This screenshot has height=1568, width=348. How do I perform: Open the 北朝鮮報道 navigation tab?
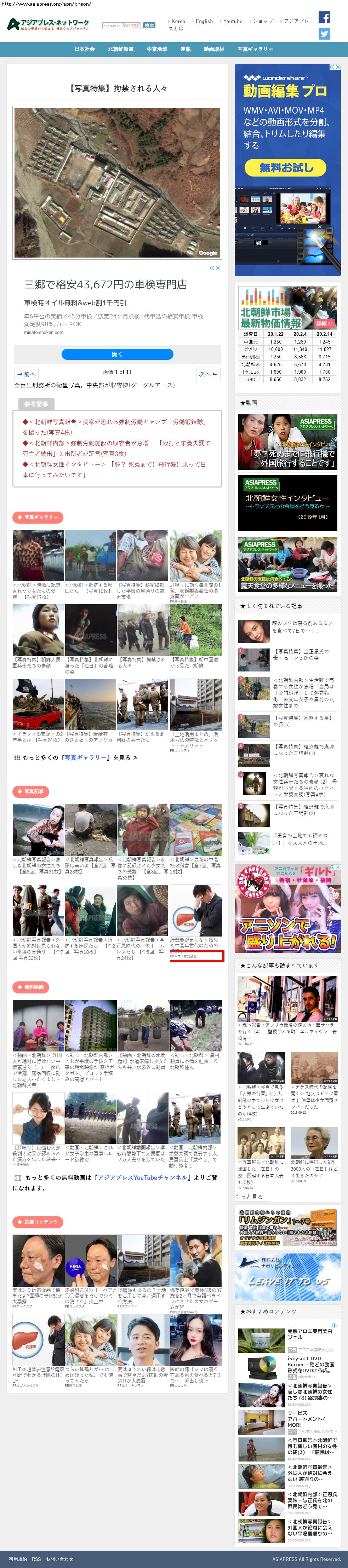coord(121,49)
